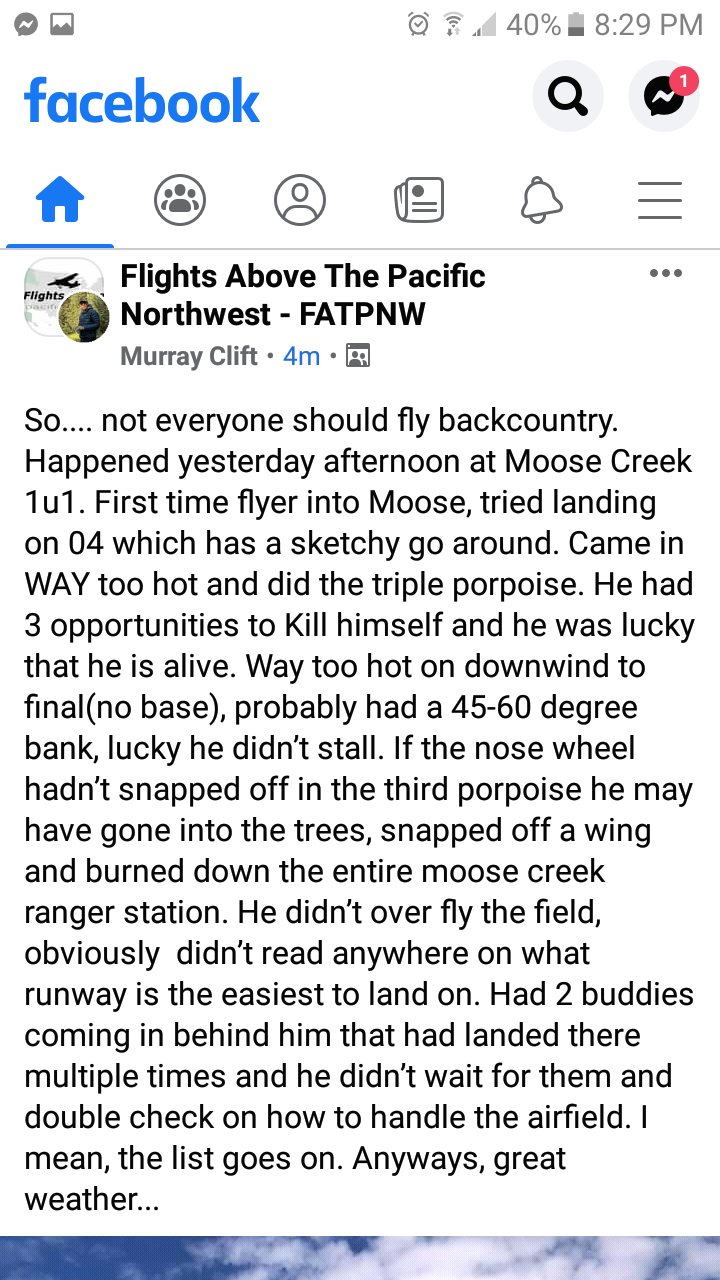
Task: Switch to the Home feed tab
Action: pos(60,200)
